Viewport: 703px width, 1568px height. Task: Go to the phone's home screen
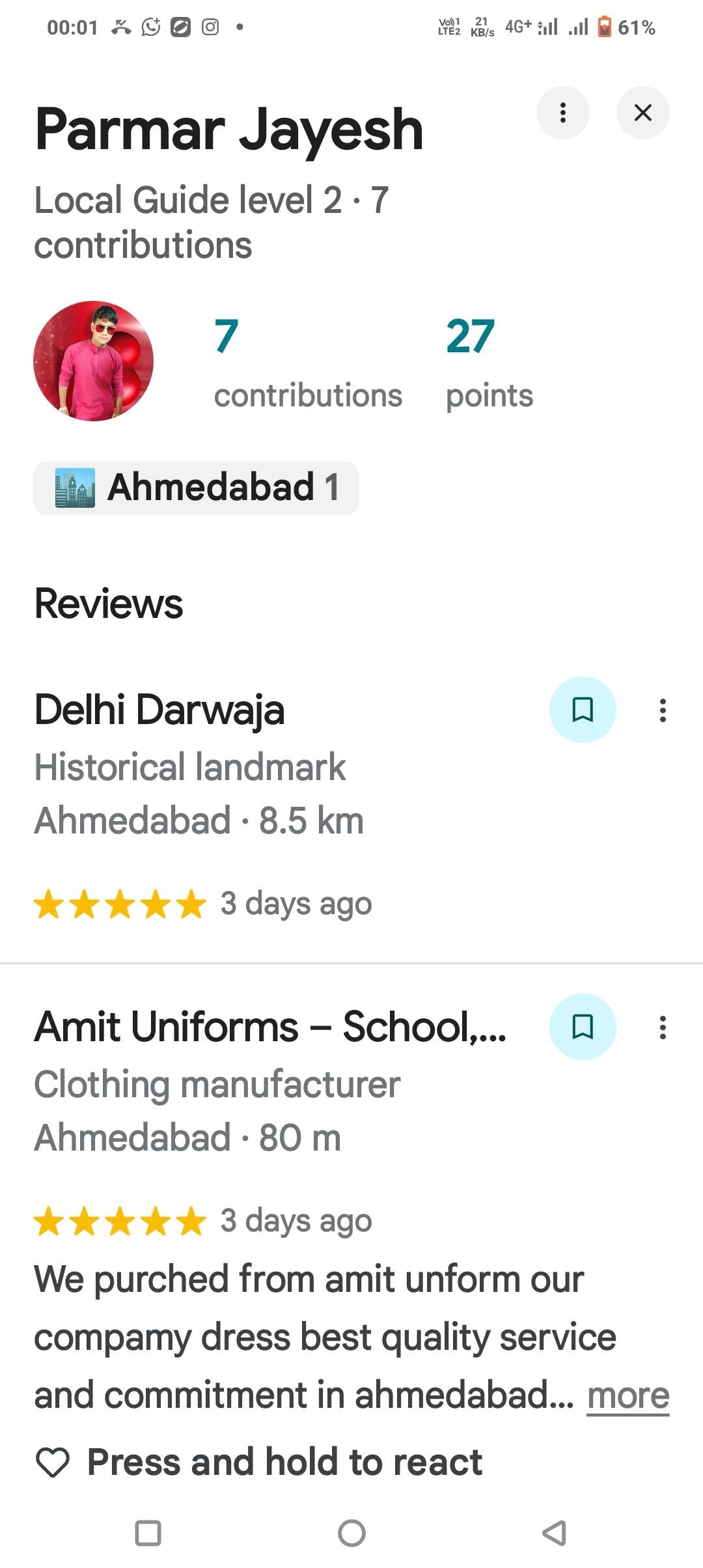click(351, 1532)
